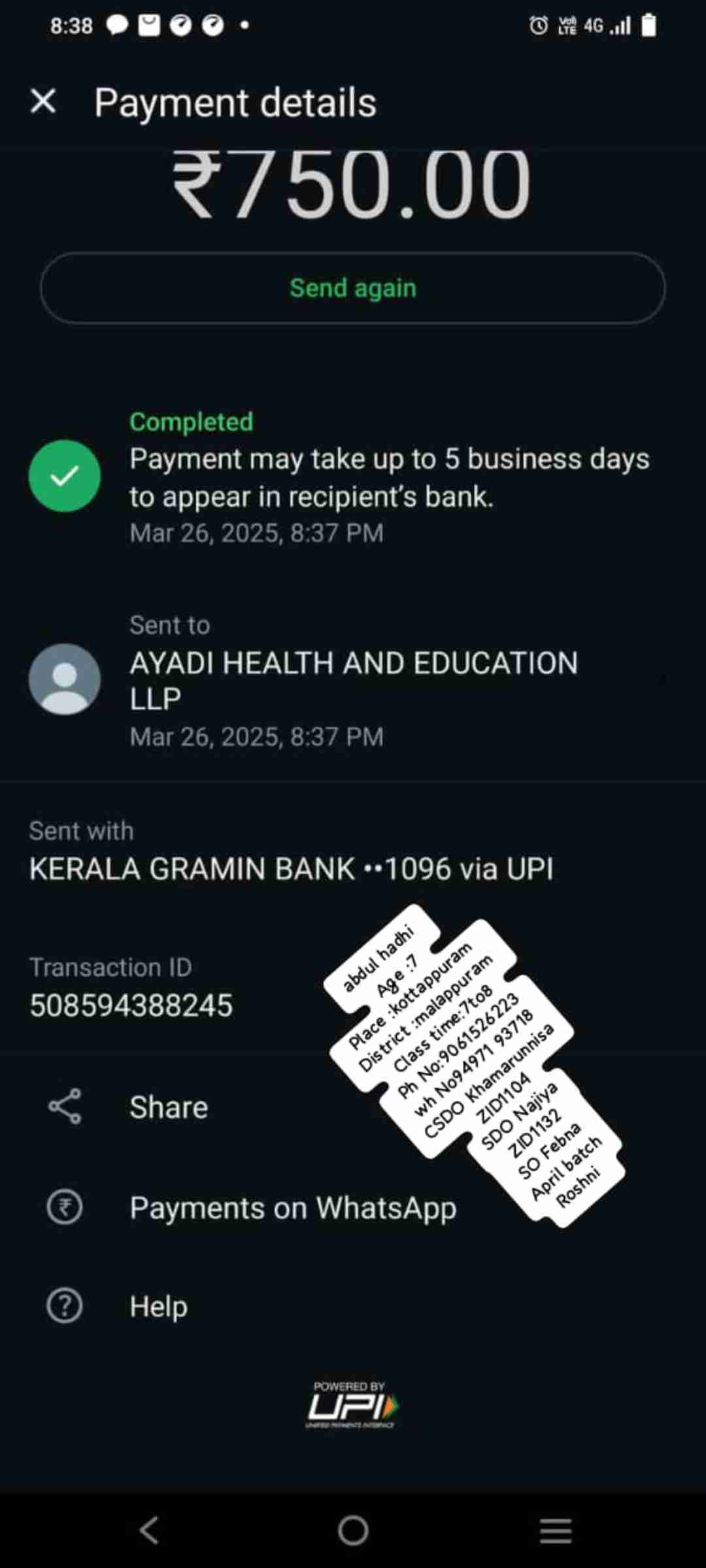Go to the home screen
Image resolution: width=706 pixels, height=1568 pixels.
[x=353, y=1530]
